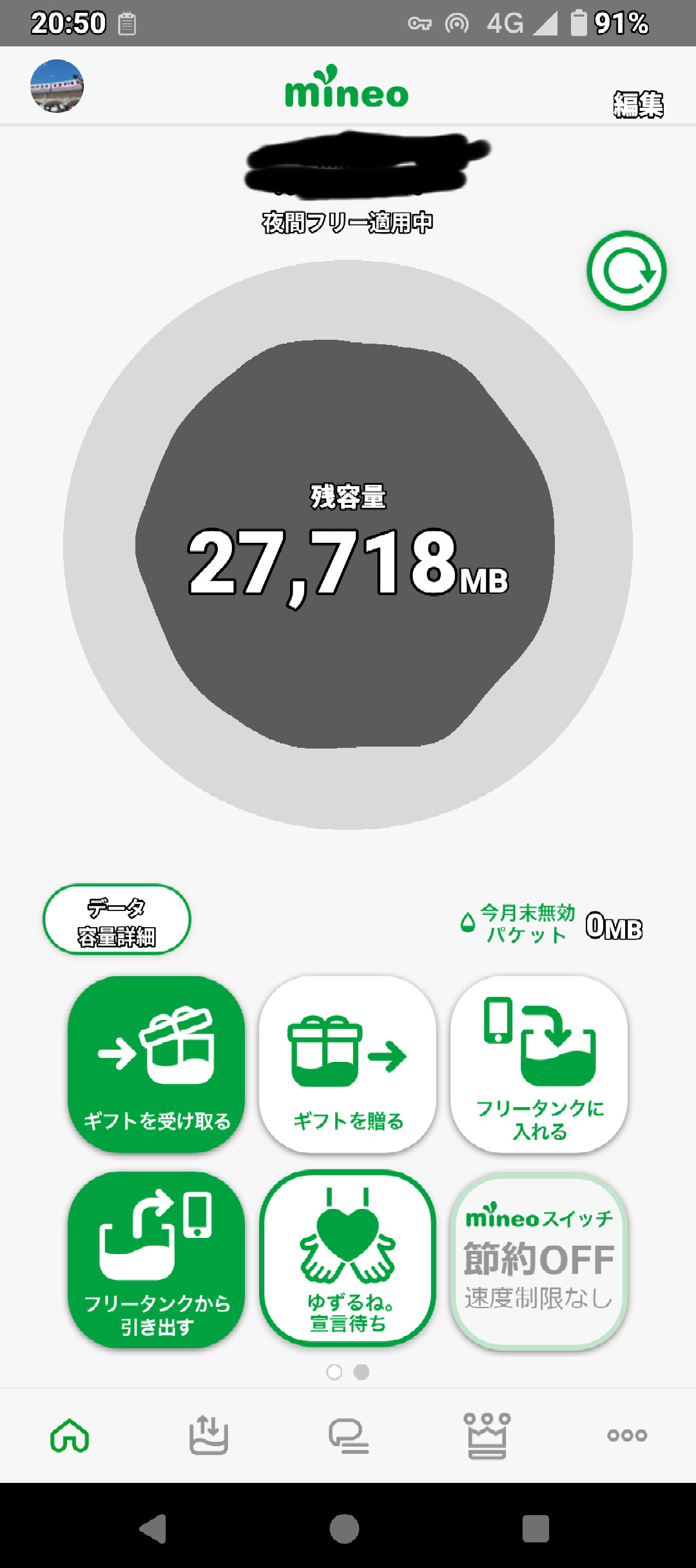
Task: Tap フリータンクに入れる button
Action: pos(539,1064)
